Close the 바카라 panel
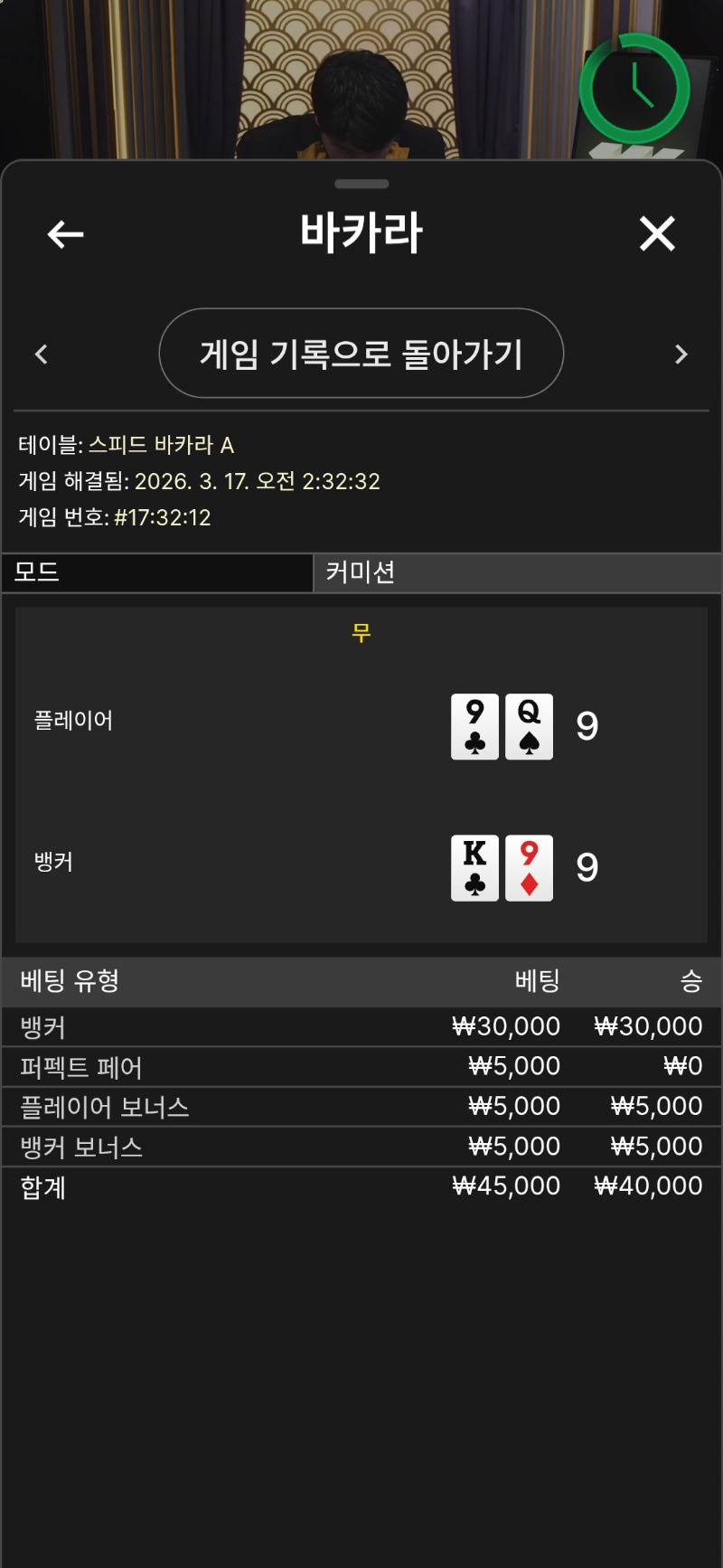 (x=657, y=234)
